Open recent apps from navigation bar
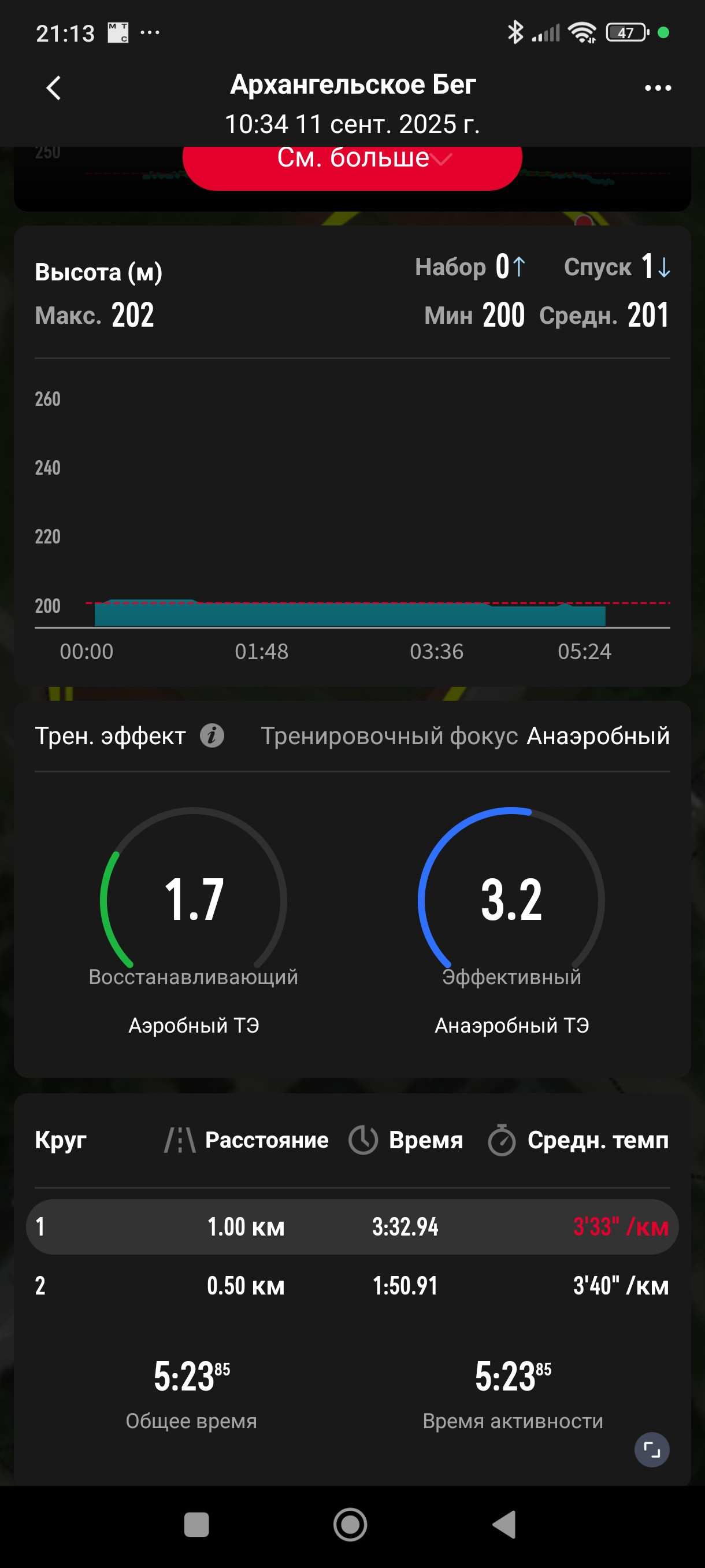Viewport: 705px width, 1568px height. tap(196, 1524)
